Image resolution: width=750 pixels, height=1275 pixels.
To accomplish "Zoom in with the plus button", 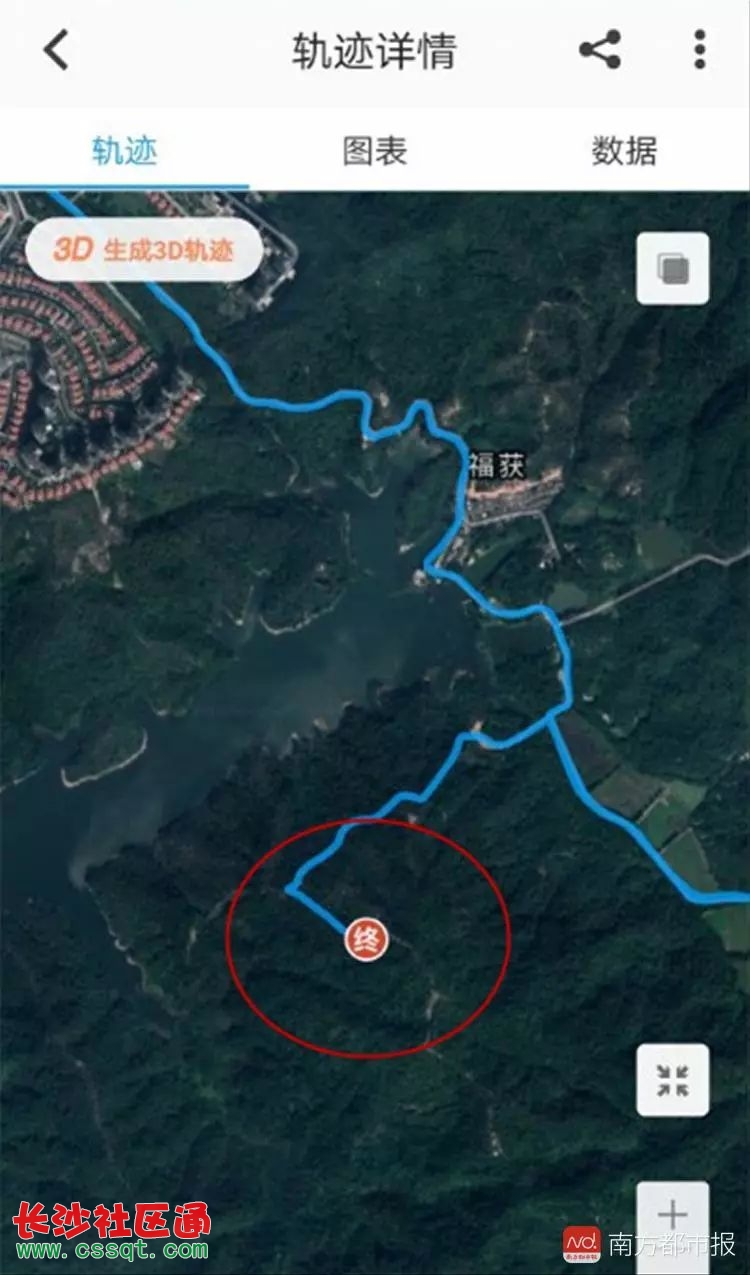I will tap(673, 1215).
